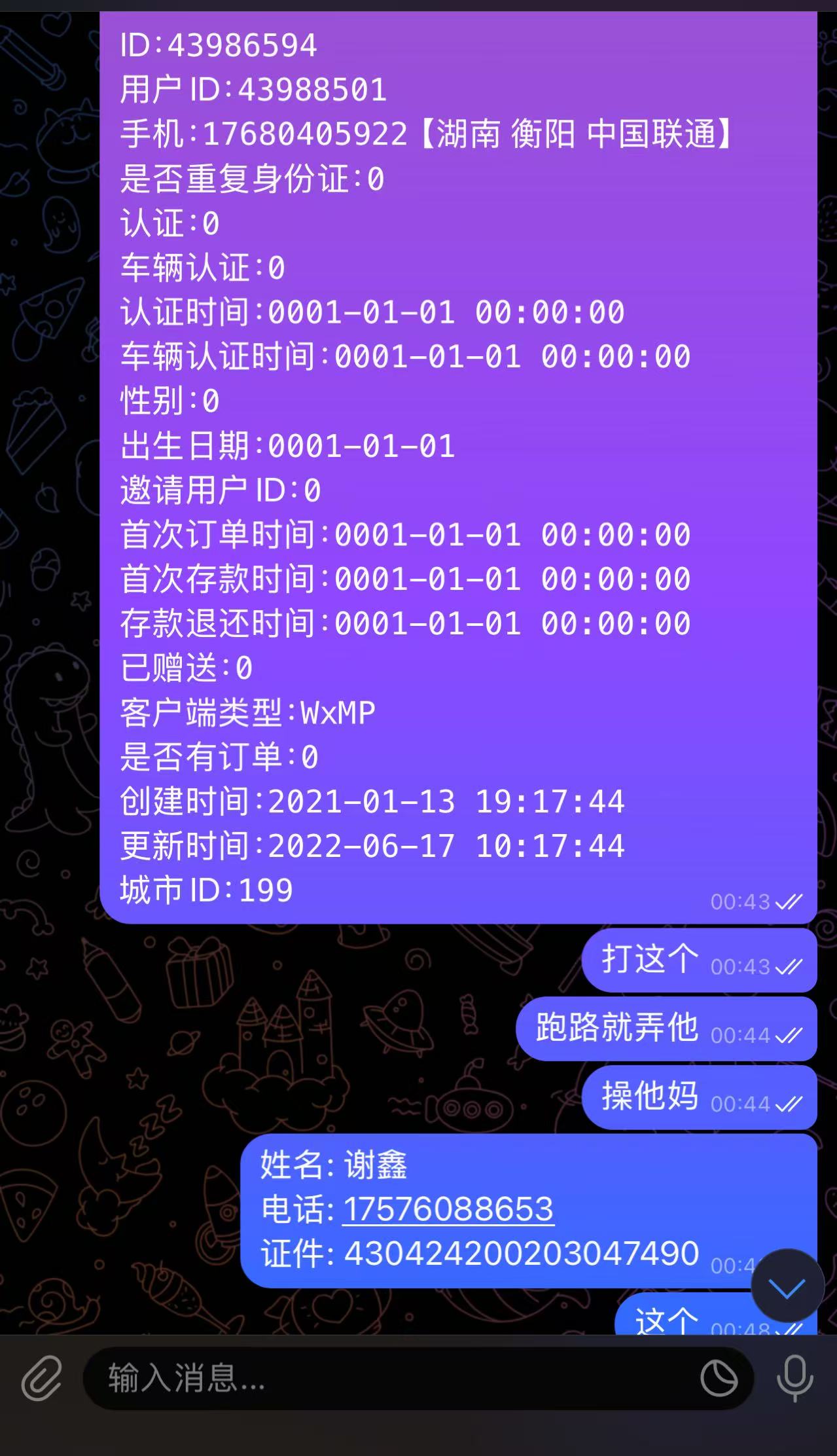837x1456 pixels.
Task: Focus the message input field
Action: (x=393, y=1378)
